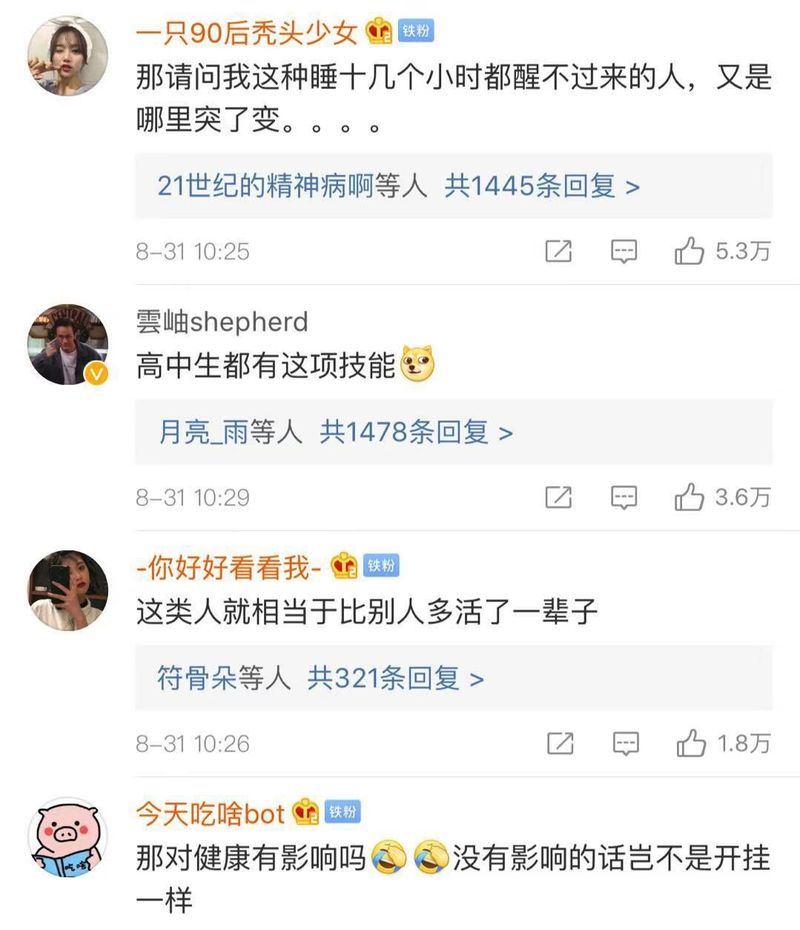Reply to the -你好好看看我- comment
Viewport: 800px width, 930px height.
624,743
